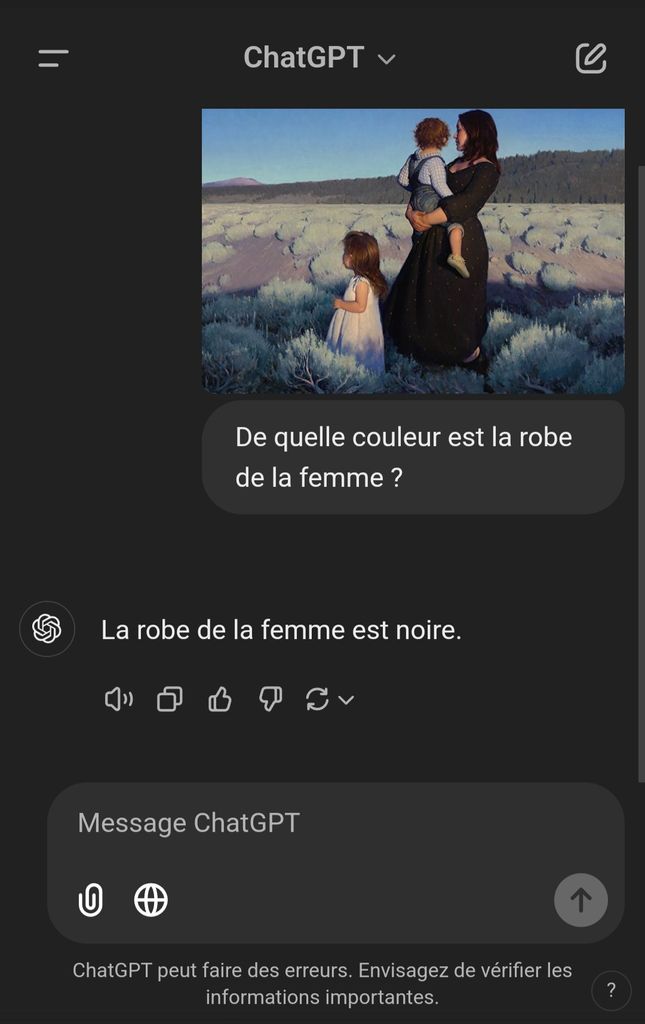Open the sidebar menu

[x=53, y=58]
